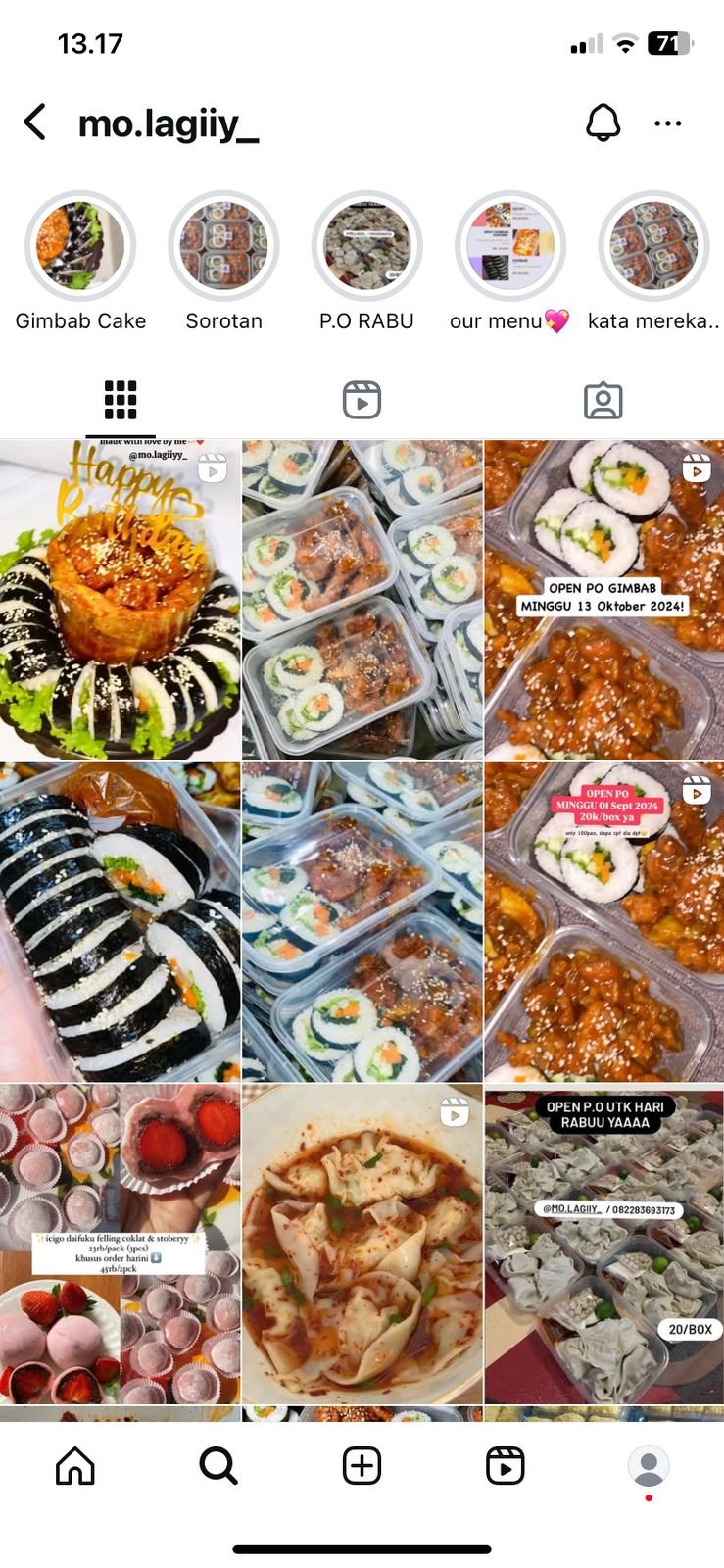724x1568 pixels.
Task: Open the Gimbab Cake story highlight
Action: pos(80,246)
